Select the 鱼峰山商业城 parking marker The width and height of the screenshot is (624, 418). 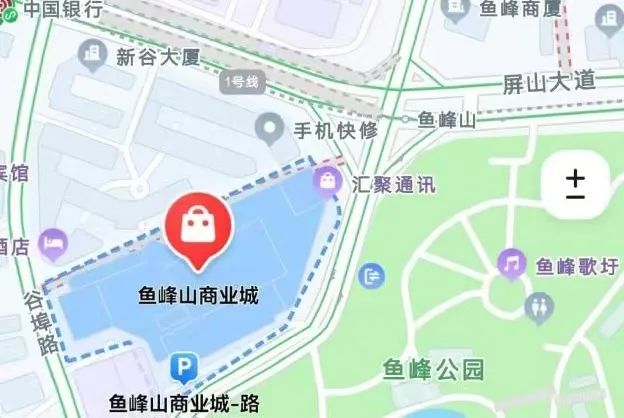(x=183, y=368)
